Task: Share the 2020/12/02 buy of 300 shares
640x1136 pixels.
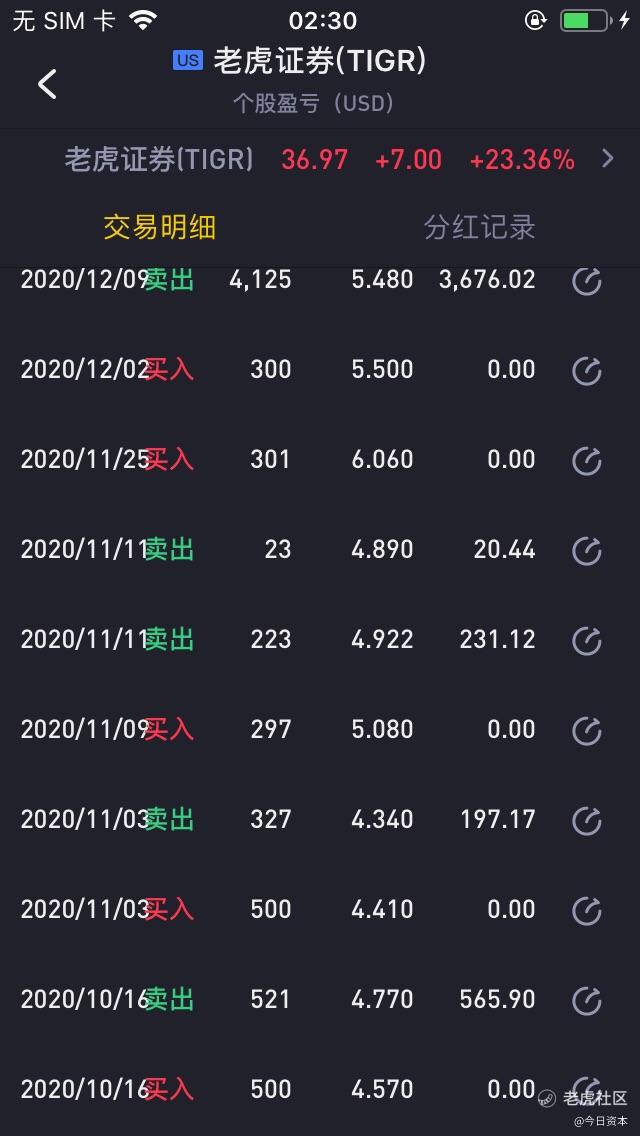Action: (x=586, y=371)
